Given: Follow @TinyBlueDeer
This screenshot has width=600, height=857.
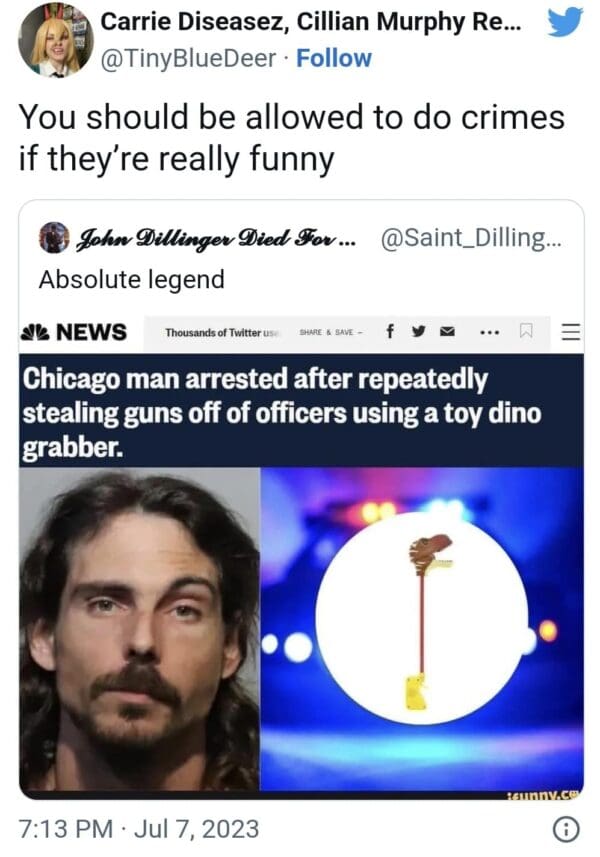Looking at the screenshot, I should point(337,58).
